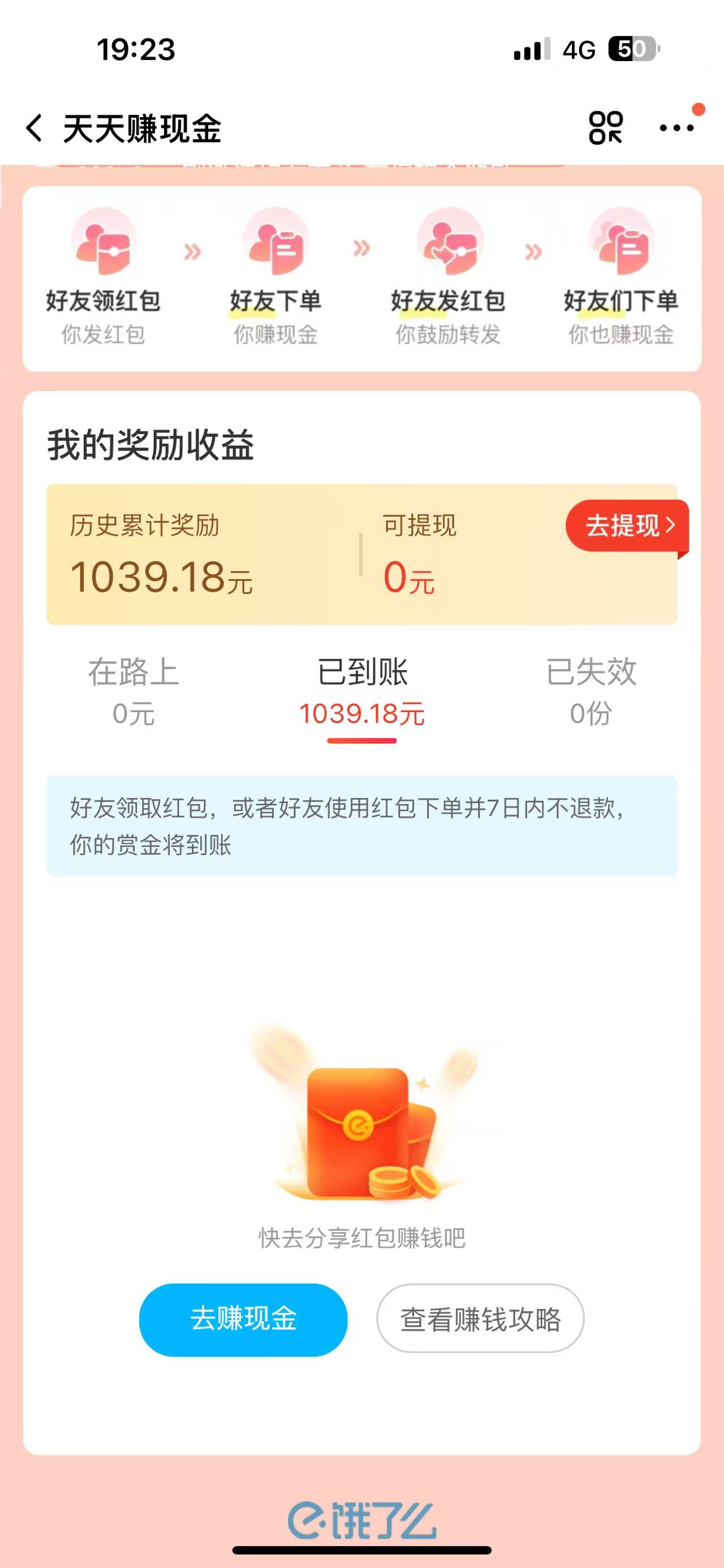Switch to the 在路上 tab
Viewport: 724px width, 1568px height.
(x=133, y=691)
